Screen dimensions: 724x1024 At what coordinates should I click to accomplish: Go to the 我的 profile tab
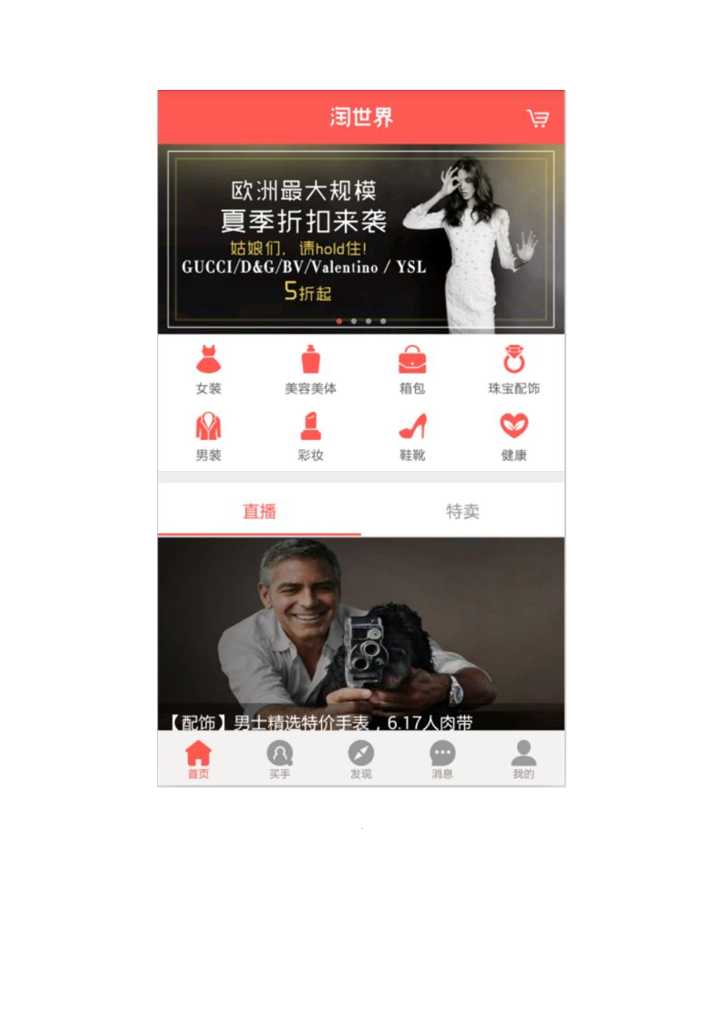coord(524,760)
